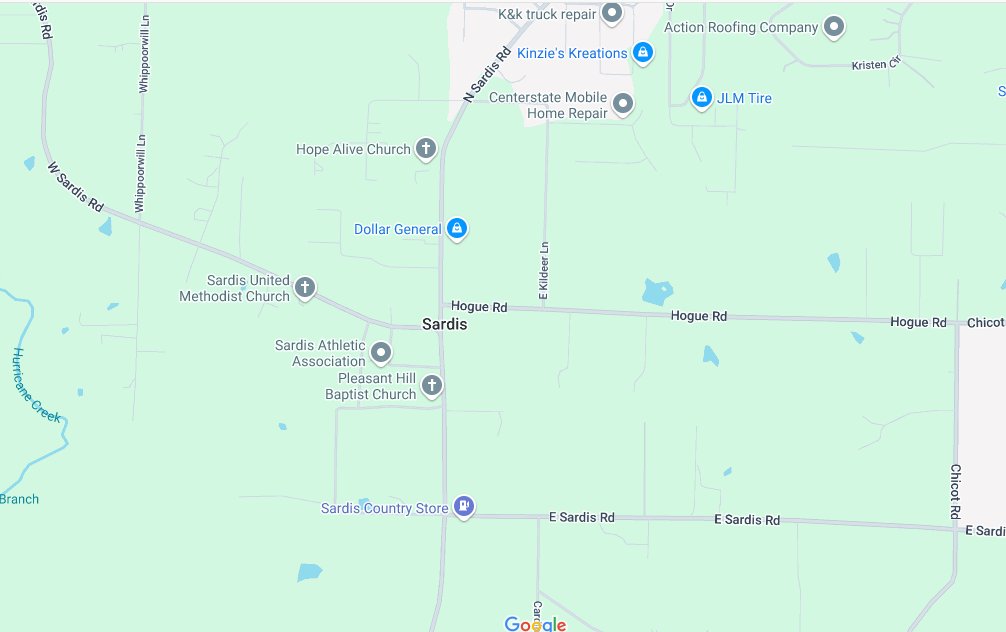Open the Action Roofing Company marker
The width and height of the screenshot is (1006, 632).
834,27
